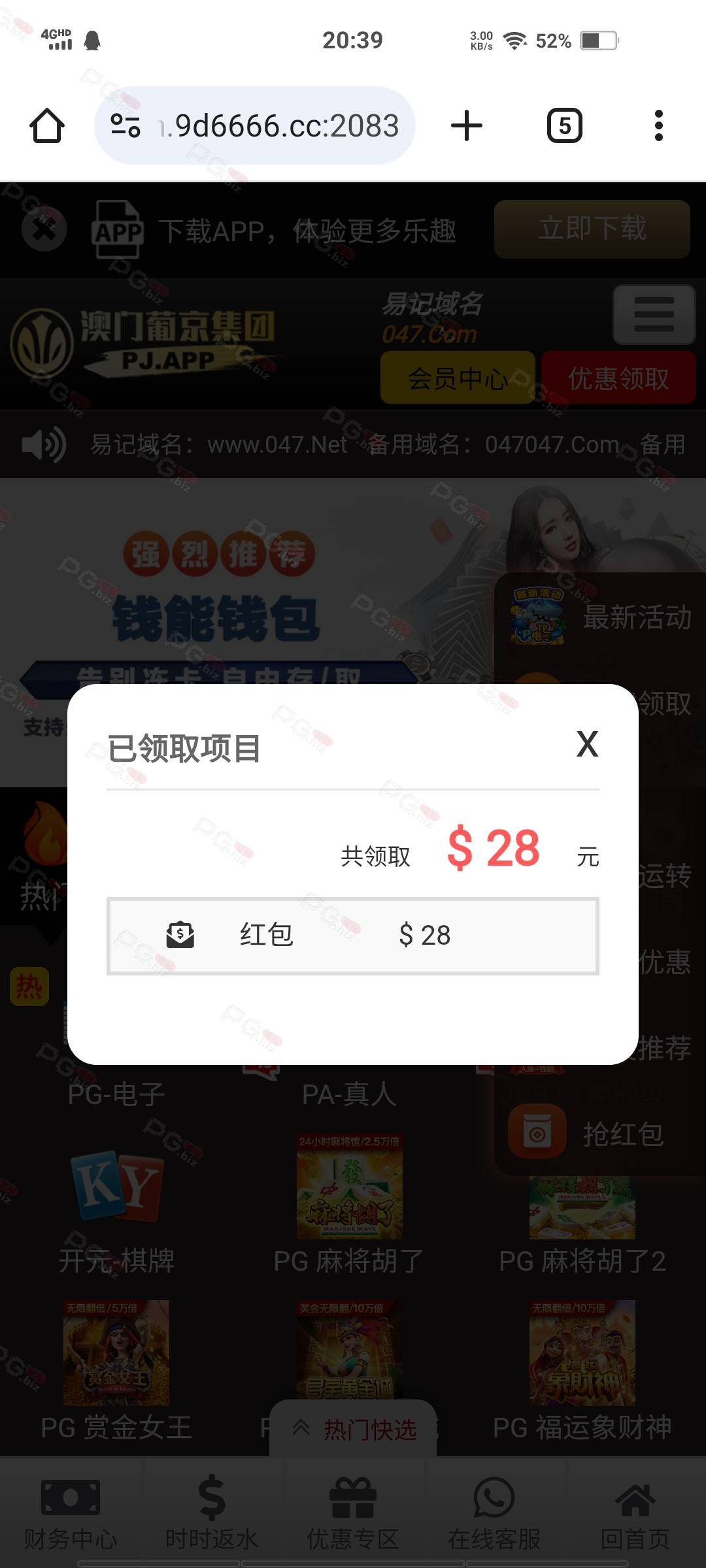Open a new browser tab
The height and width of the screenshot is (1568, 706).
[467, 125]
